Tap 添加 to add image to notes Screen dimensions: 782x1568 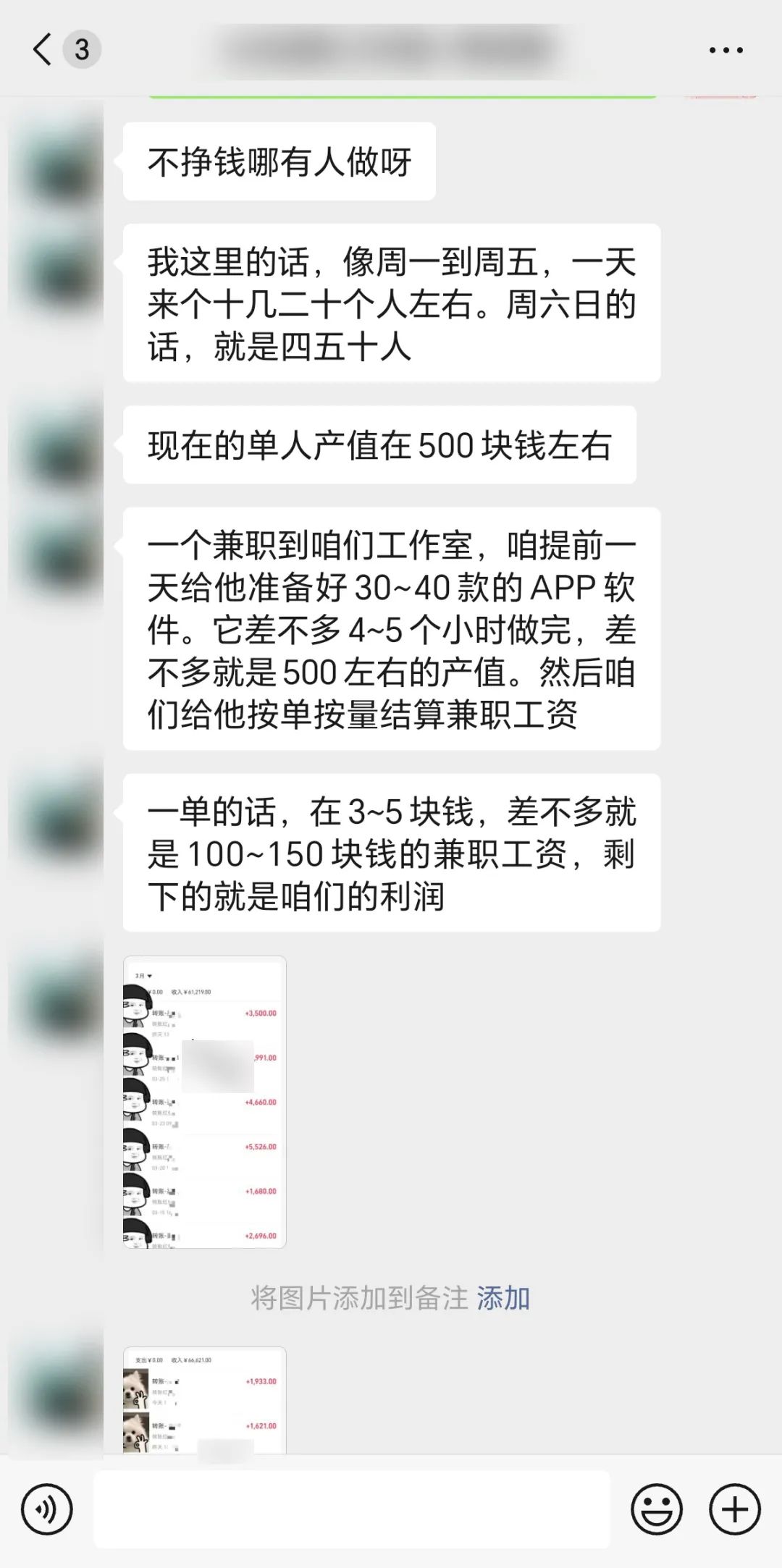[x=503, y=1298]
